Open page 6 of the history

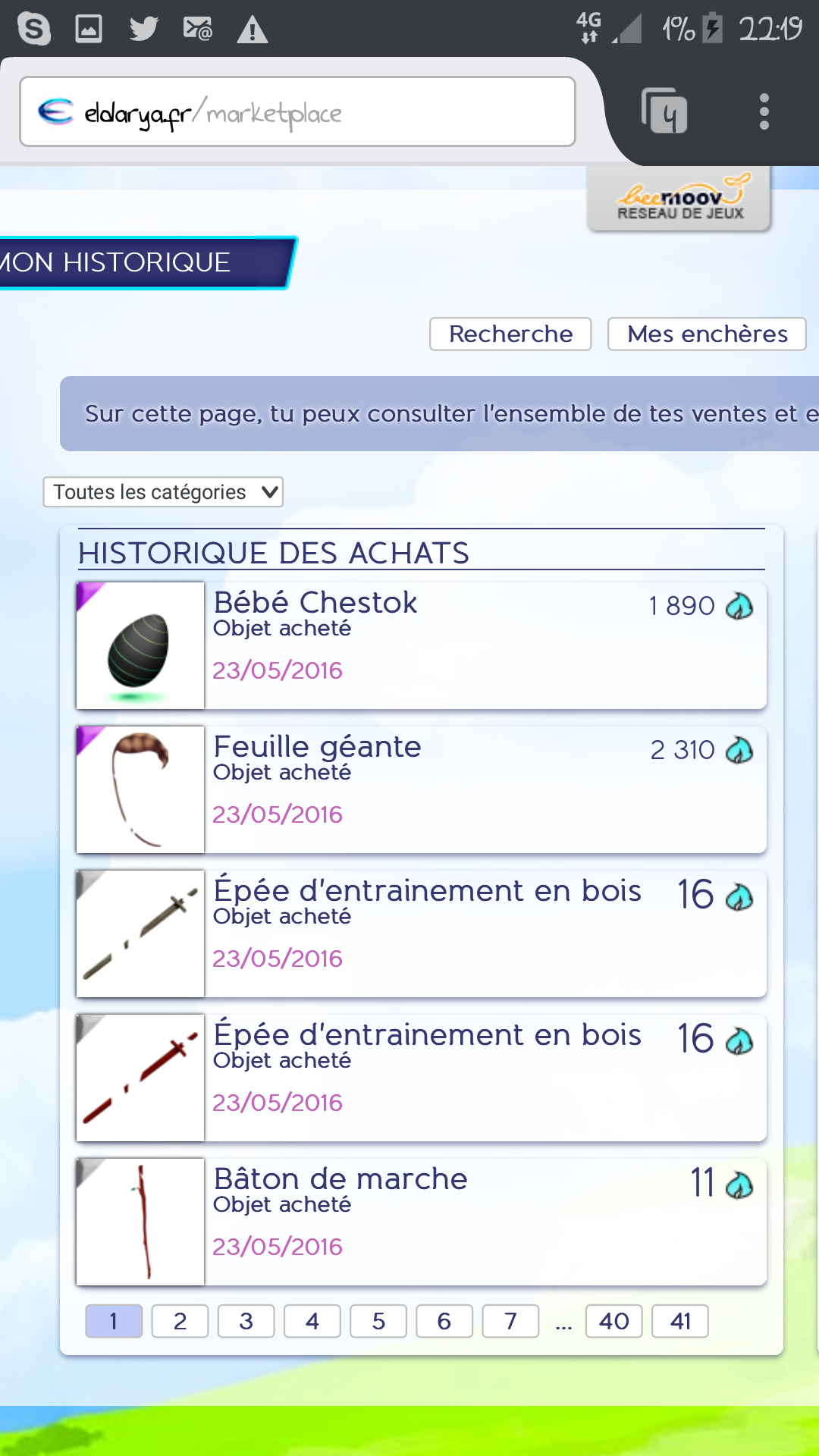444,1321
